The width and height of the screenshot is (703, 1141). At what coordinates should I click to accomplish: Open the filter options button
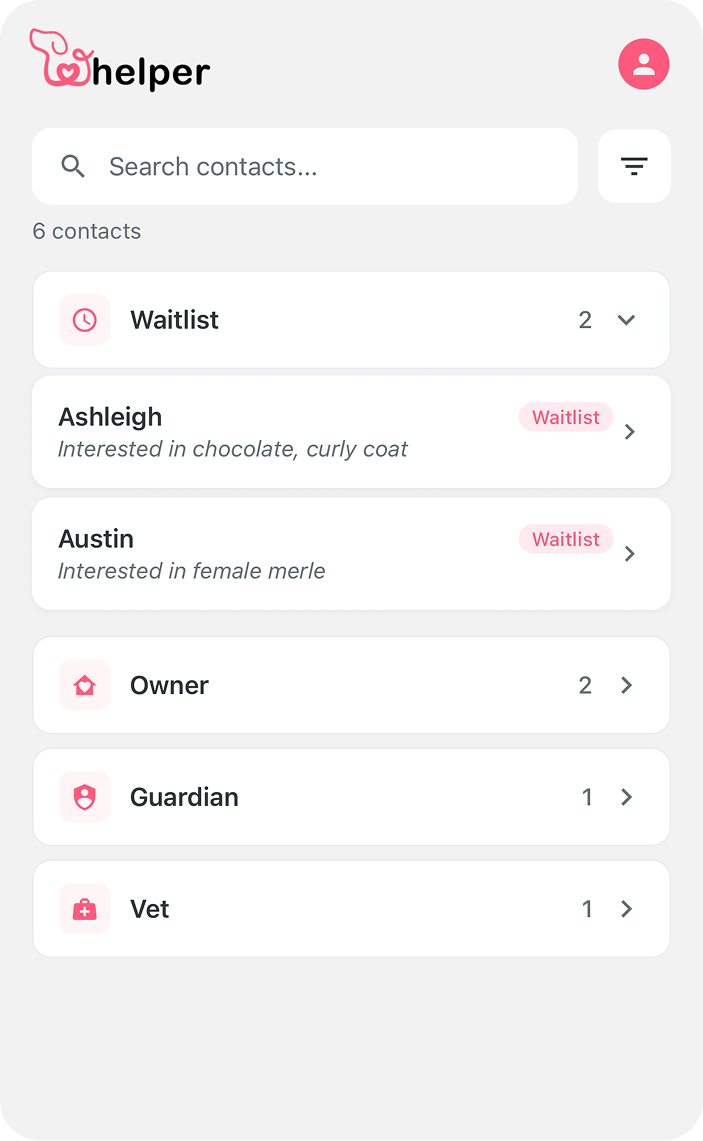pyautogui.click(x=634, y=167)
